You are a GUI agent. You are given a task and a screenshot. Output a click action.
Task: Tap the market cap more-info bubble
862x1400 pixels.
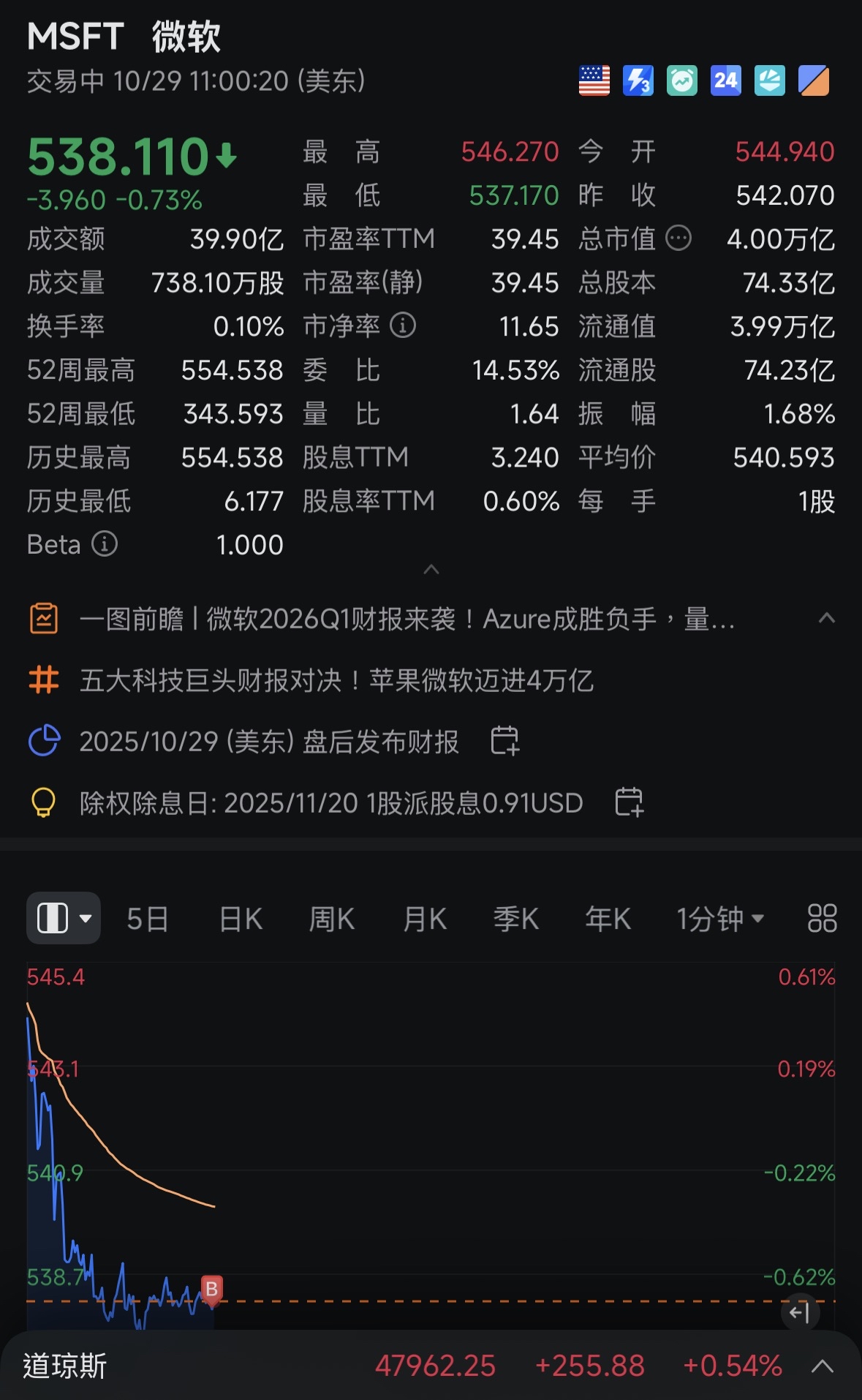pyautogui.click(x=678, y=238)
